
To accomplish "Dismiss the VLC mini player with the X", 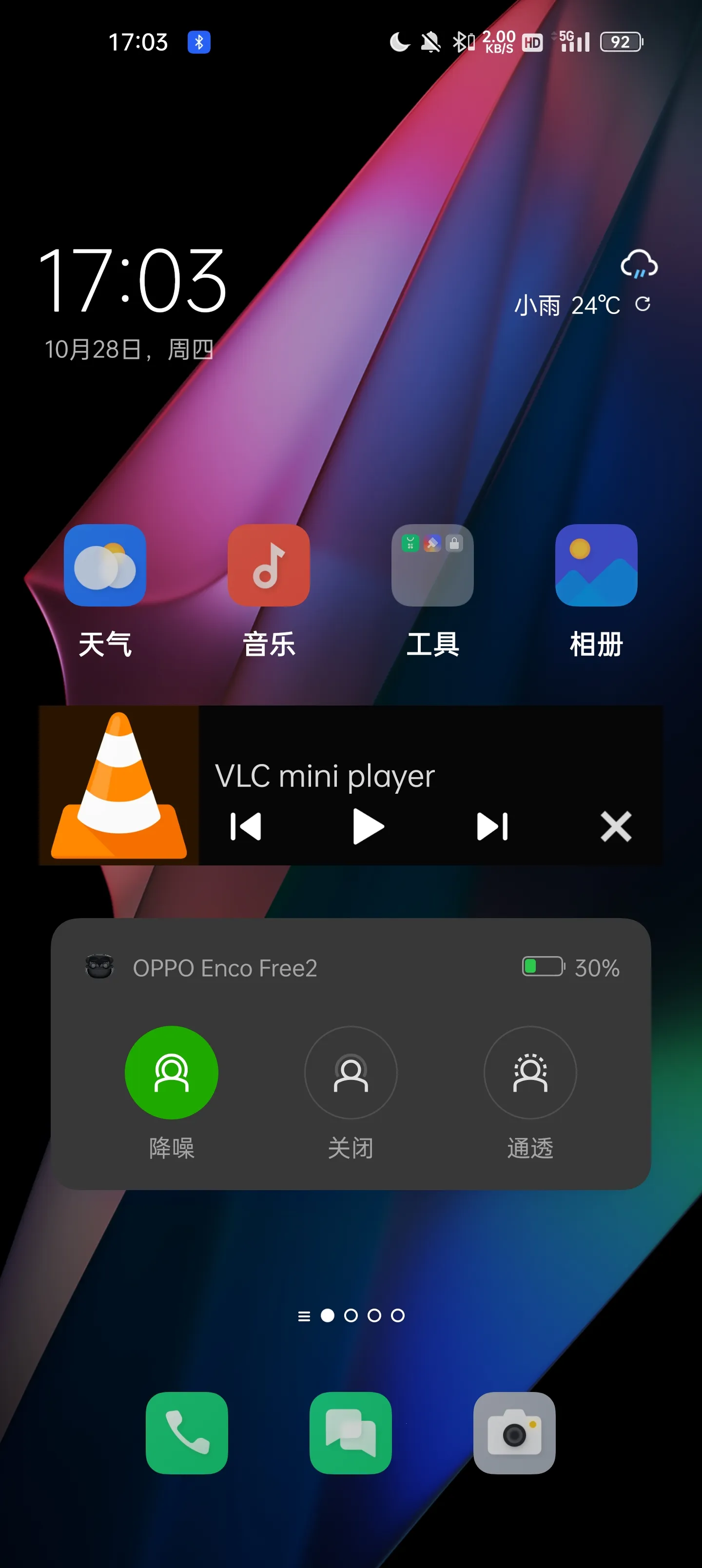I will point(616,826).
